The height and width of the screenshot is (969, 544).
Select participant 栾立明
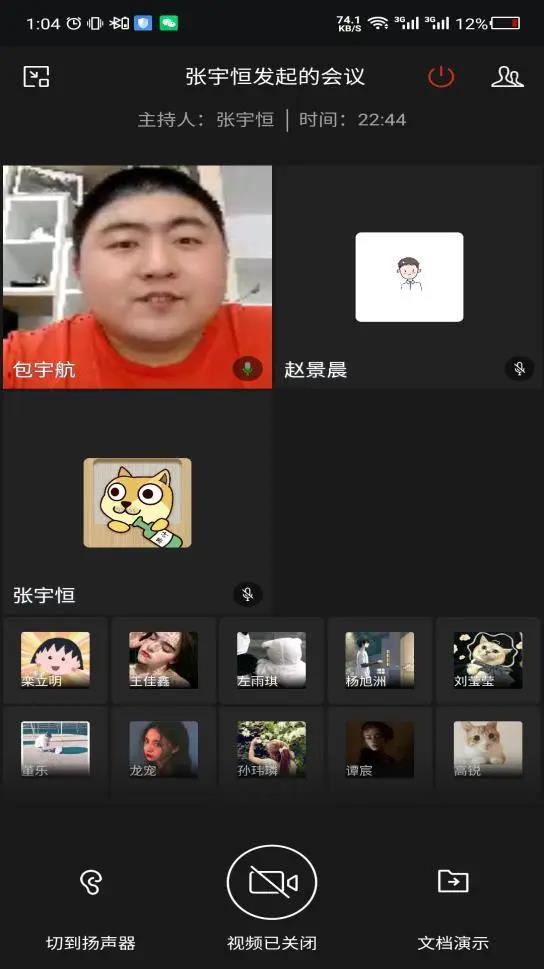click(x=55, y=660)
